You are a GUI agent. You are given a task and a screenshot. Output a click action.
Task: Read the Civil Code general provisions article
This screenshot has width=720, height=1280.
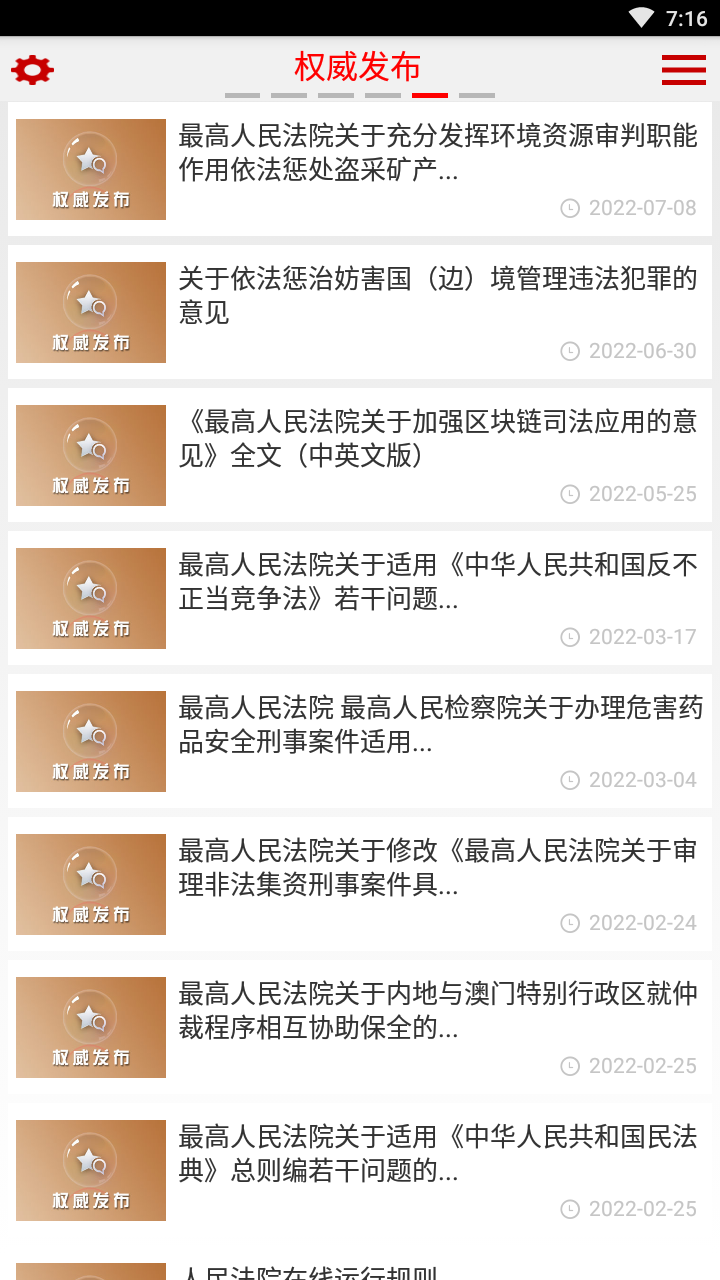pyautogui.click(x=360, y=1170)
